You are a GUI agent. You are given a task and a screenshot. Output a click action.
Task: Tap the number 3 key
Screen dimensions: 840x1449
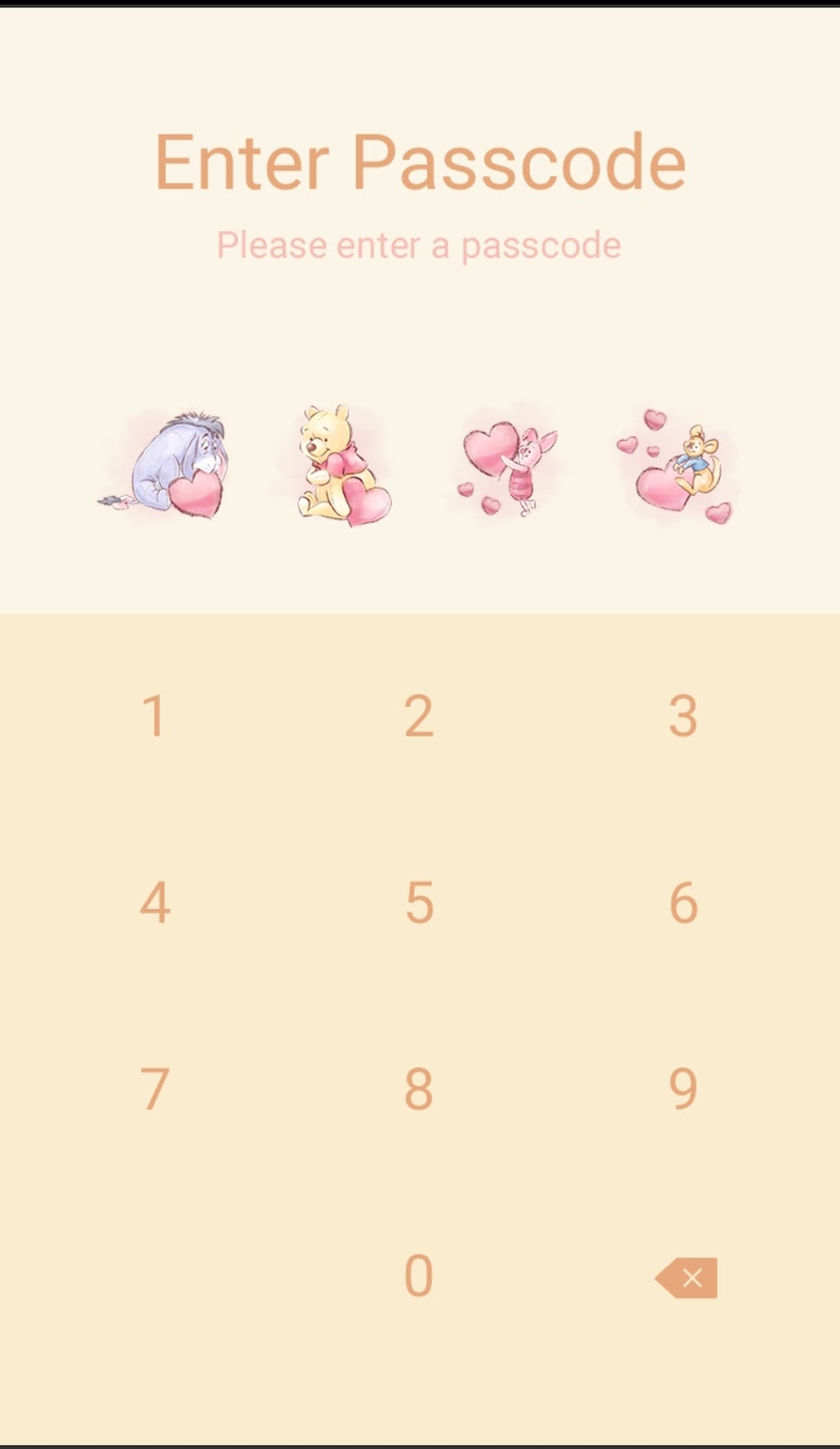point(682,716)
